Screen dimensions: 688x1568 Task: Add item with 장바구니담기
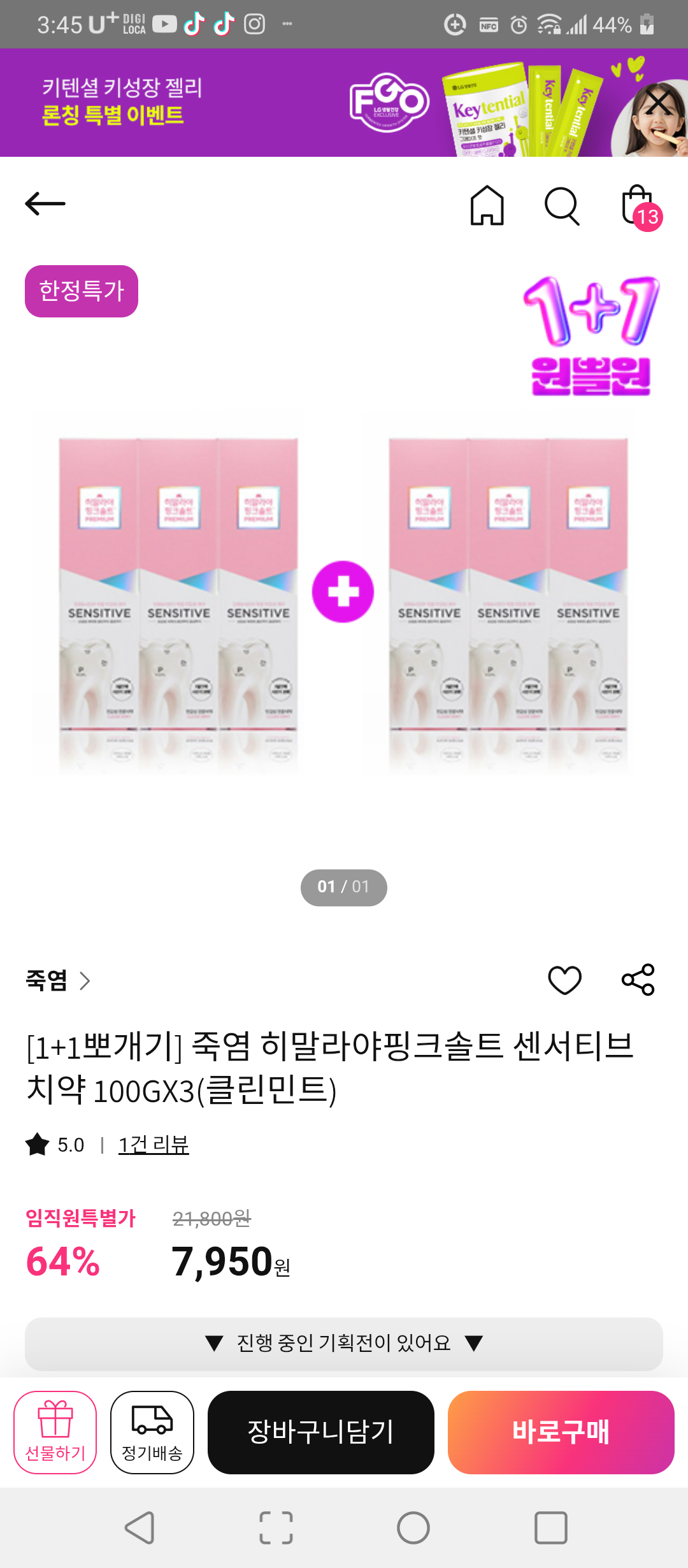(x=321, y=1432)
